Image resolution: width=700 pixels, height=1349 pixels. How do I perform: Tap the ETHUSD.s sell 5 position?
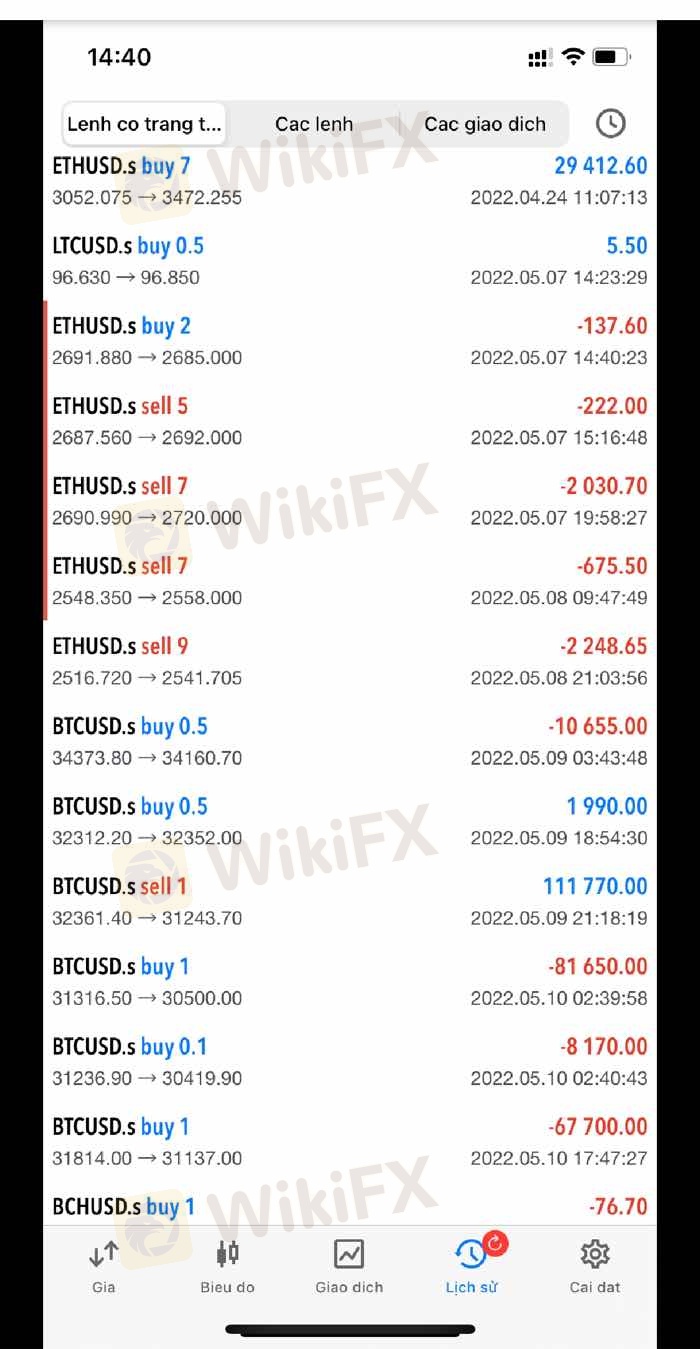pos(349,421)
